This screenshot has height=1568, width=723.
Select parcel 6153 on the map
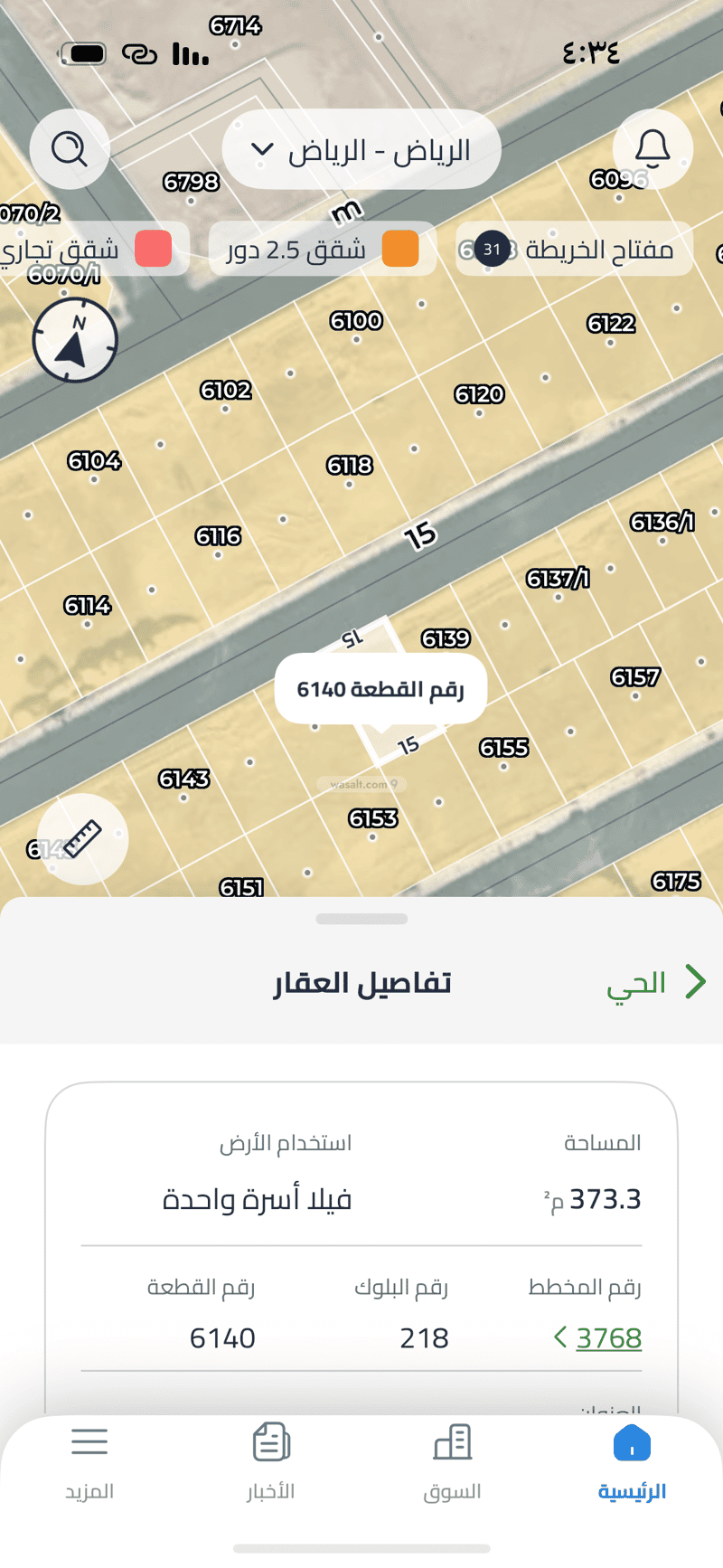(373, 818)
